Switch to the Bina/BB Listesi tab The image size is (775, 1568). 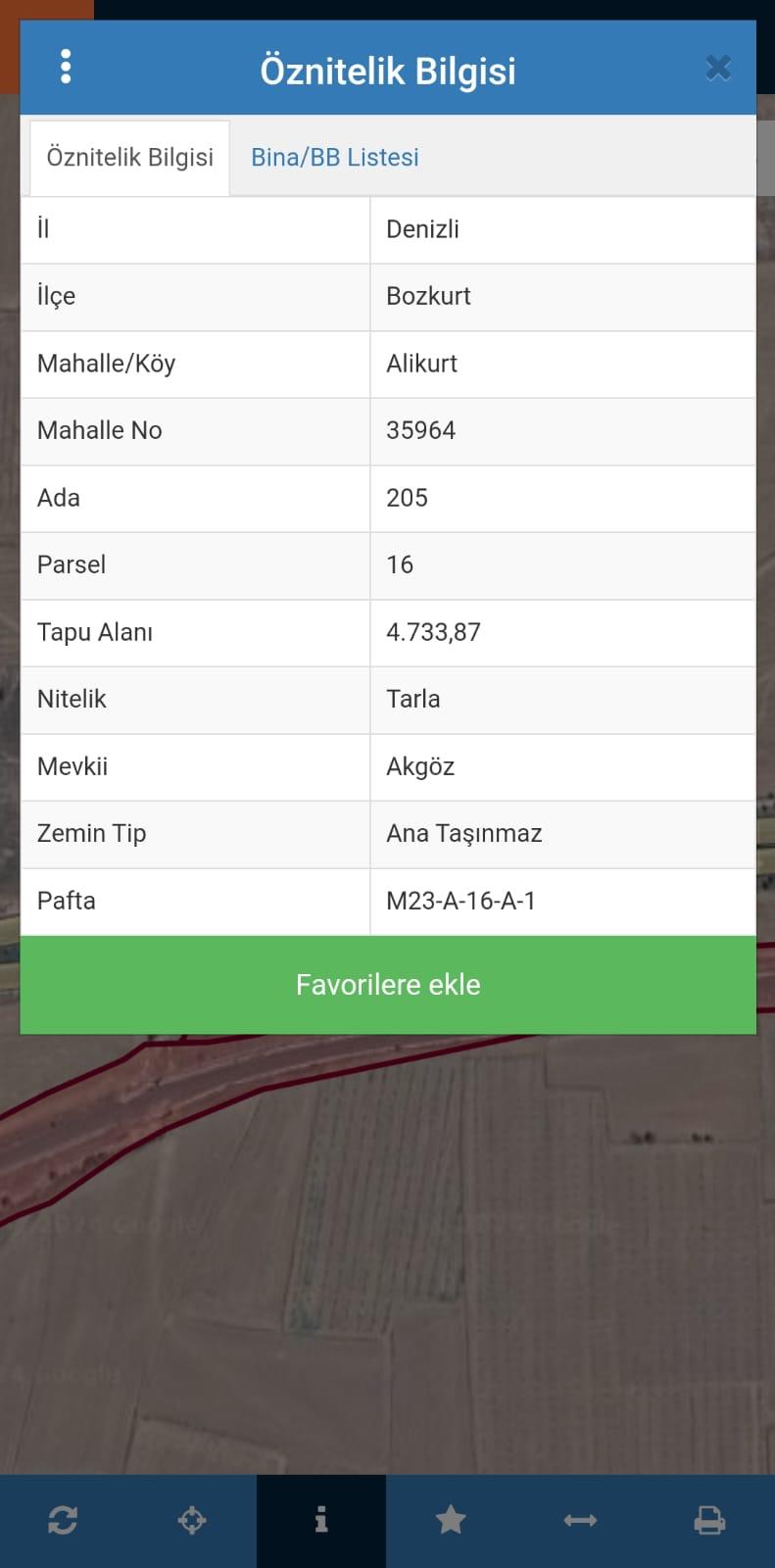pyautogui.click(x=335, y=157)
